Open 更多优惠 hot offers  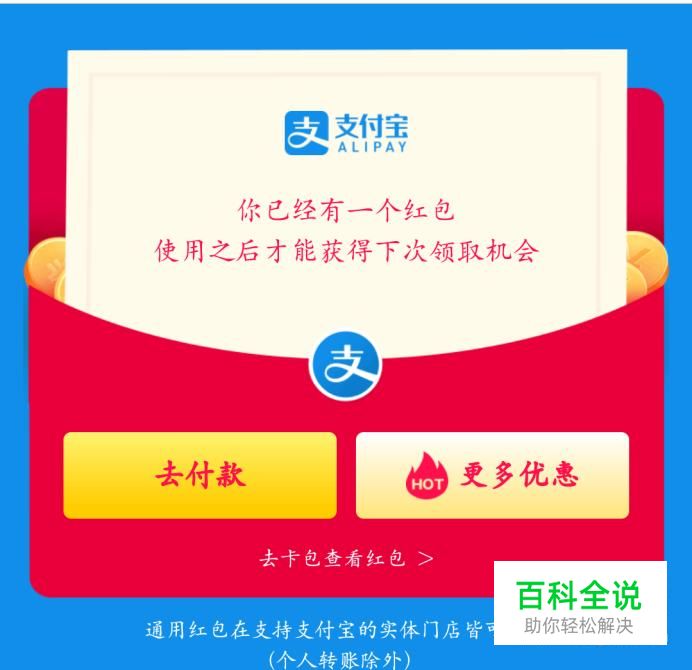[x=492, y=475]
